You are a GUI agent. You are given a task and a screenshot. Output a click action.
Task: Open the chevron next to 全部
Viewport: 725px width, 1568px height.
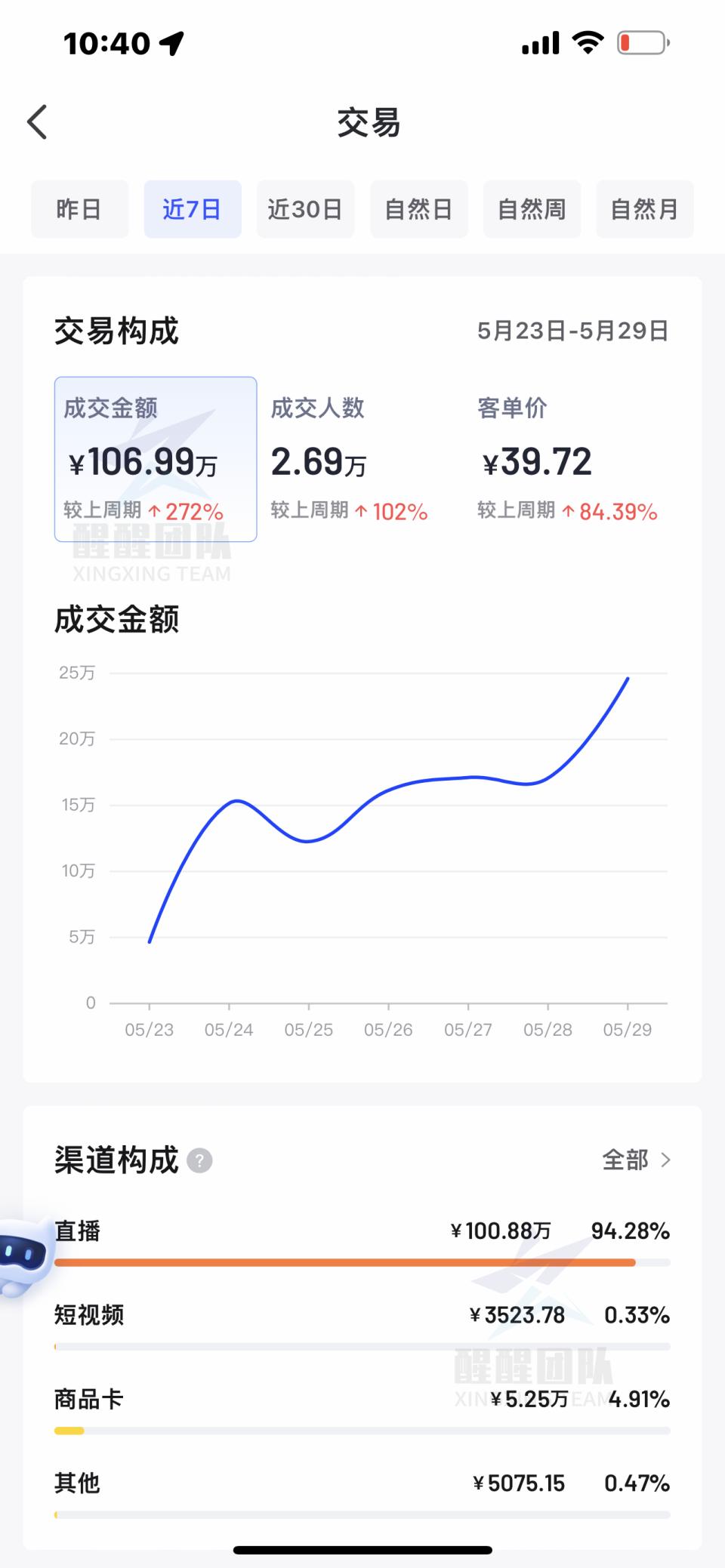[666, 1160]
